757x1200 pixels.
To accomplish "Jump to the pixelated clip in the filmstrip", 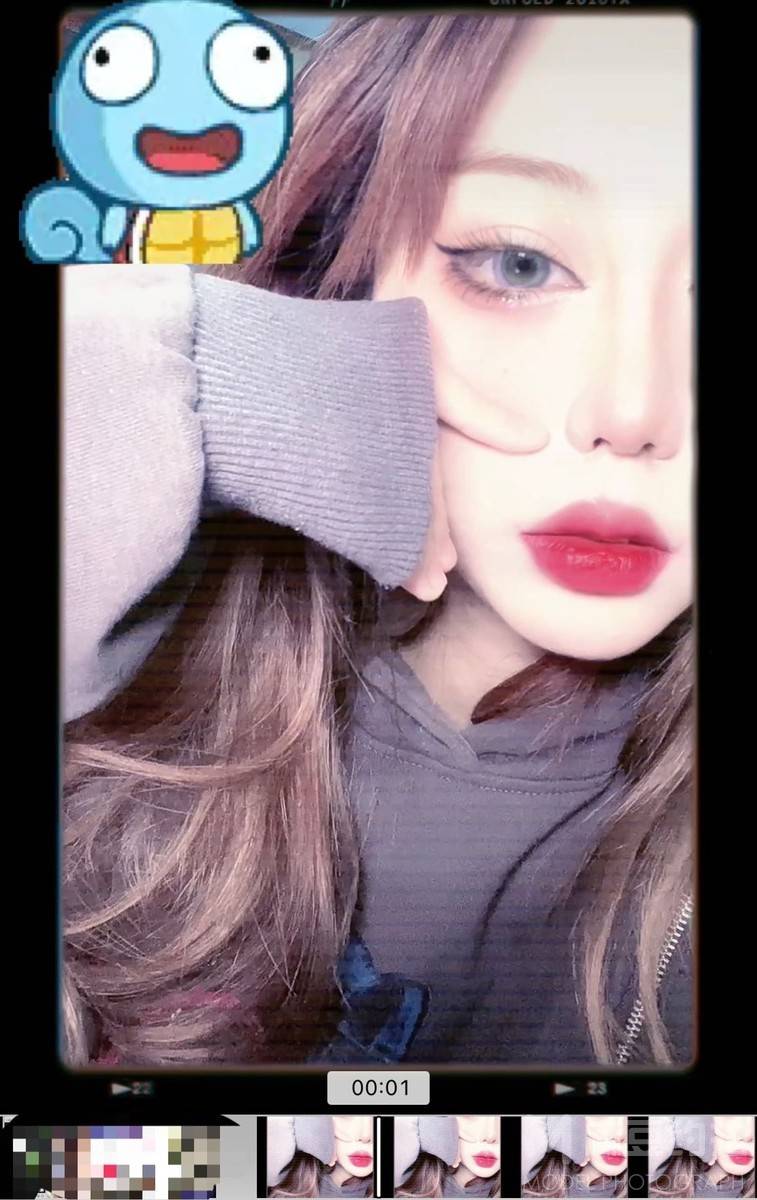I will 118,1160.
